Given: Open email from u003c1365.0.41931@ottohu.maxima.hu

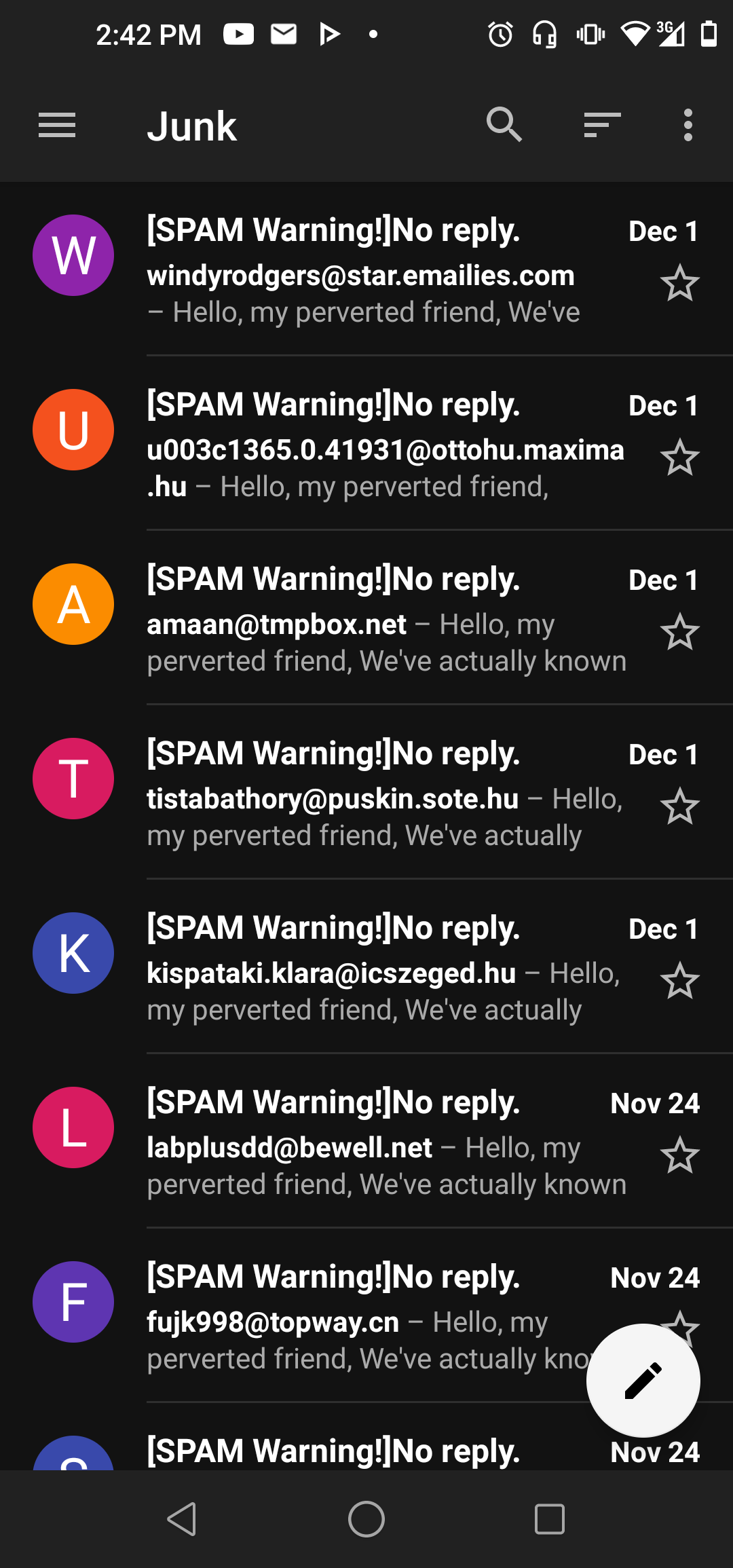Looking at the screenshot, I should coord(366,443).
